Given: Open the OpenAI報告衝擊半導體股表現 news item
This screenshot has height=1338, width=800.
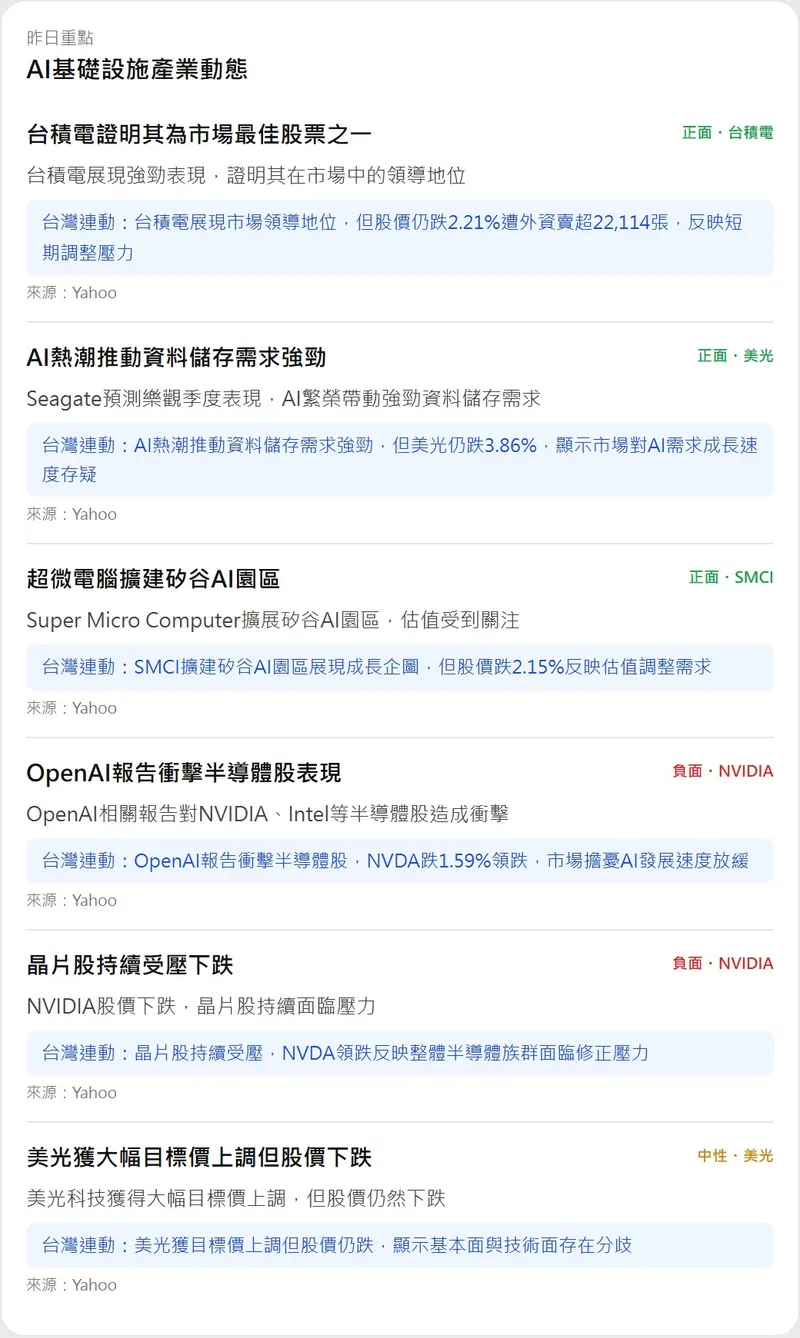Looking at the screenshot, I should 184,772.
